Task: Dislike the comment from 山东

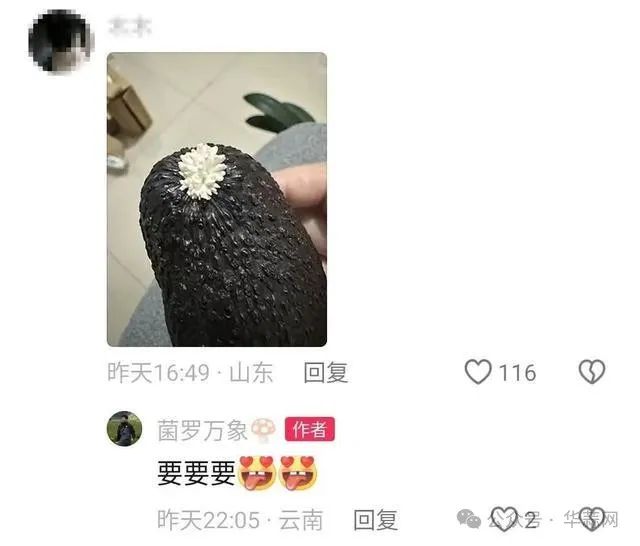Action: (x=592, y=373)
